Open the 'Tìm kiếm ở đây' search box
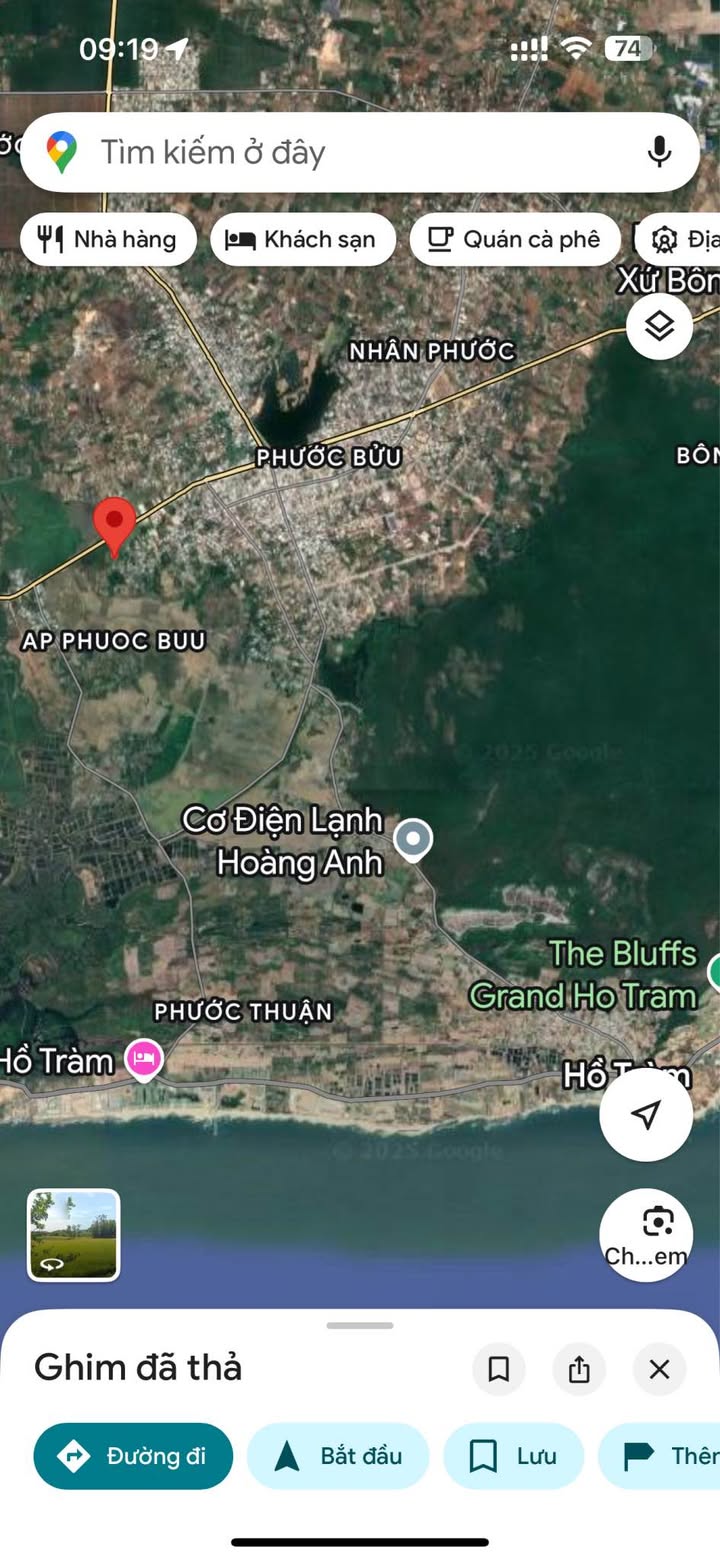Viewport: 720px width, 1560px height. (x=360, y=152)
